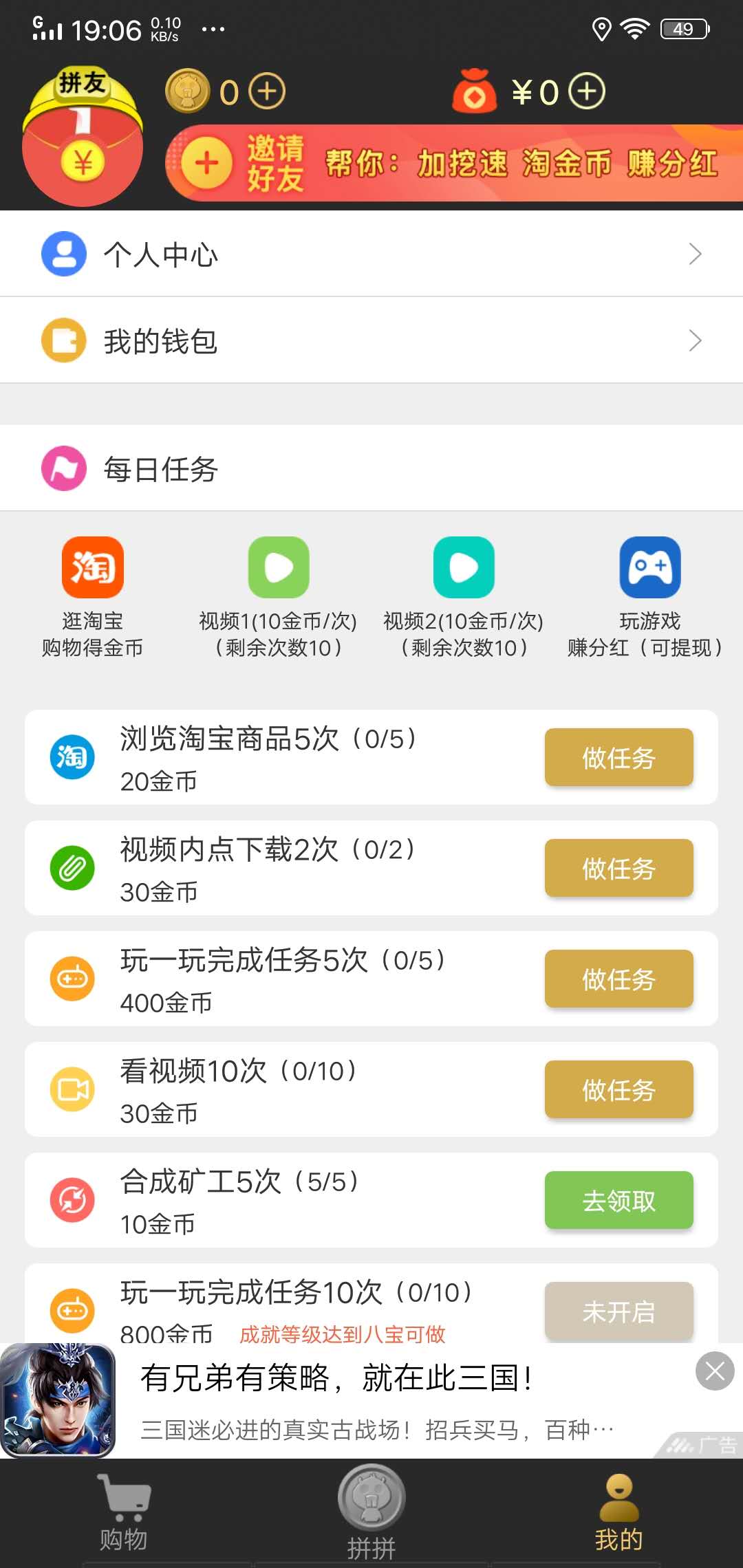Tap the red money bag icon
The width and height of the screenshot is (743, 1568).
tap(475, 93)
